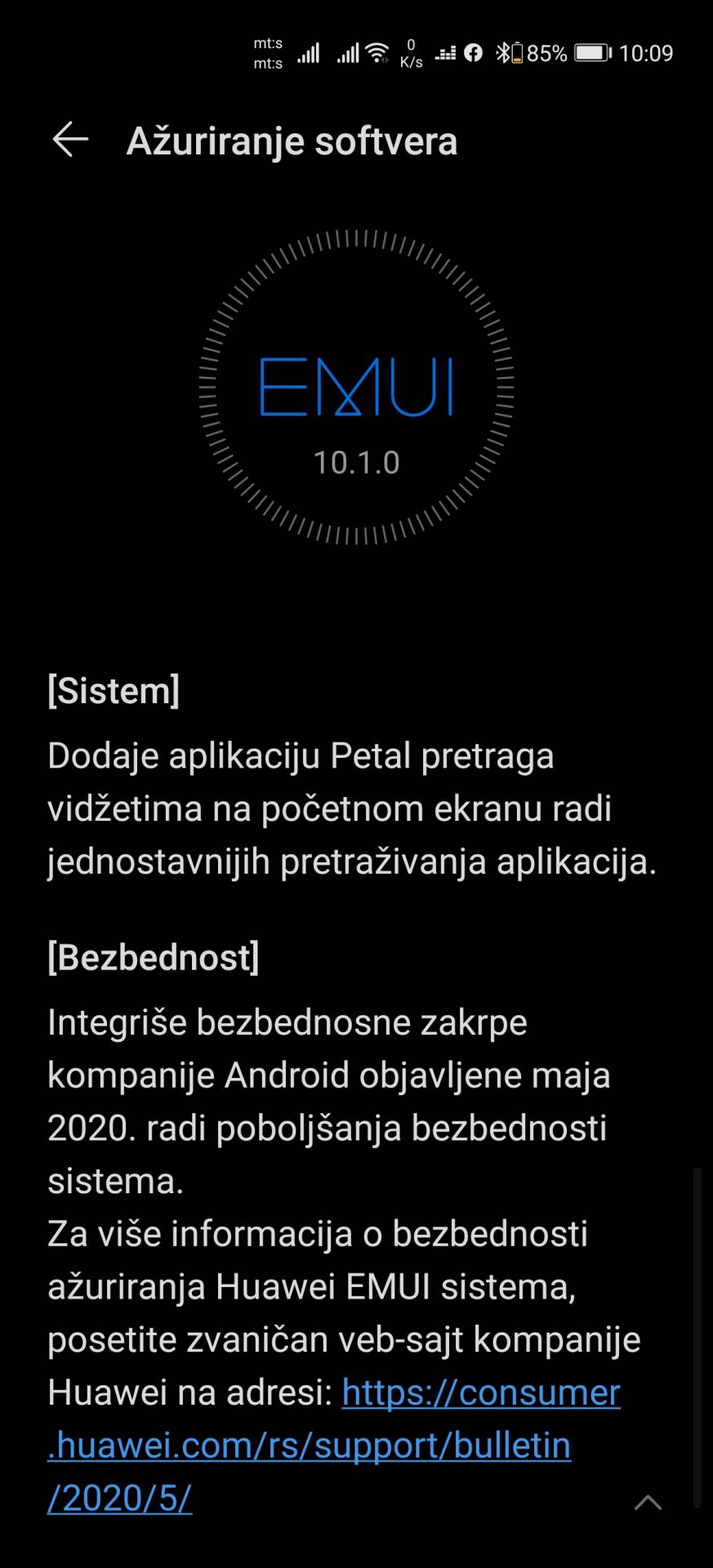Tap the Ažuriranje softvera title
Image resolution: width=713 pixels, height=1568 pixels.
coord(292,140)
